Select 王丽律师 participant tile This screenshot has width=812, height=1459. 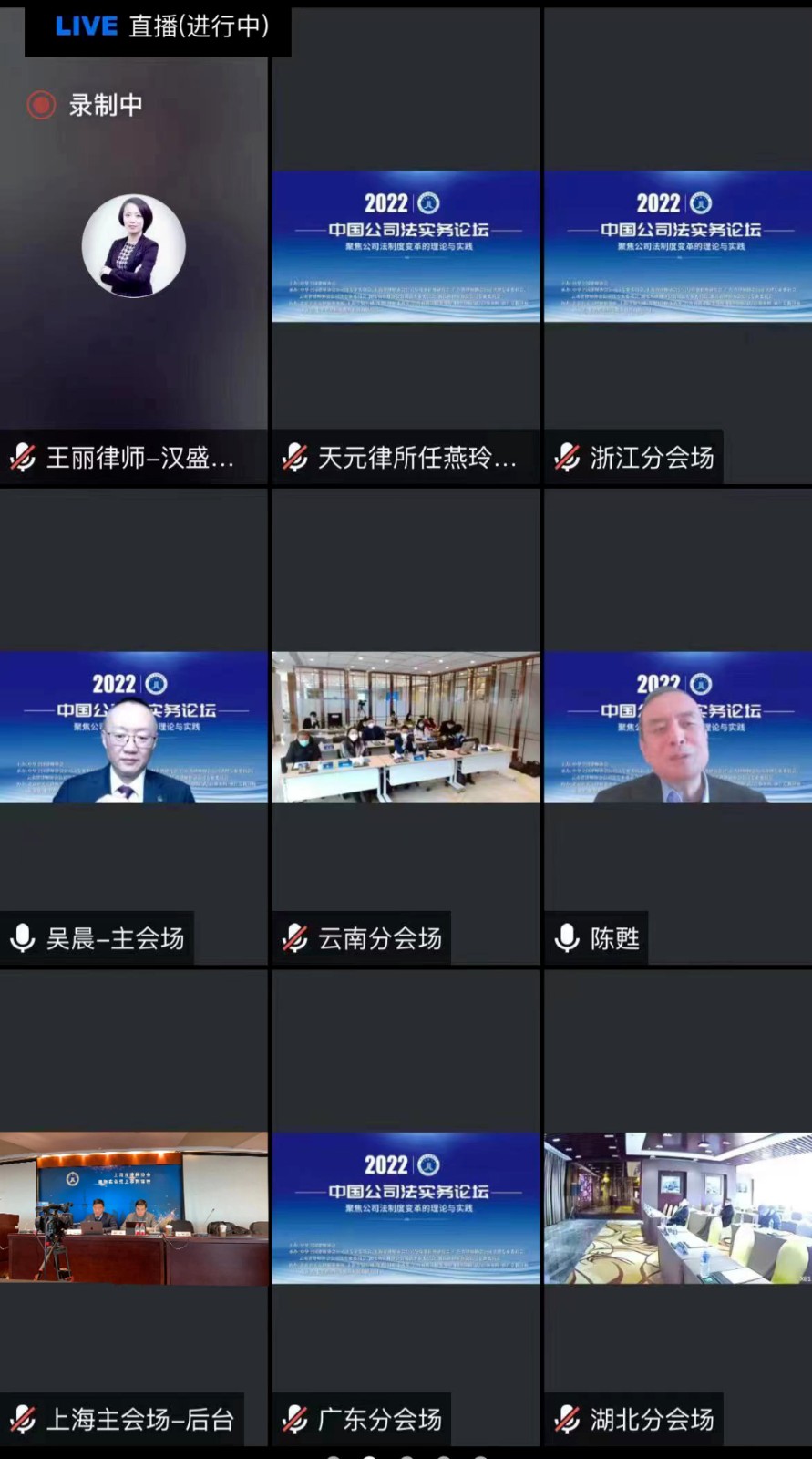point(134,246)
